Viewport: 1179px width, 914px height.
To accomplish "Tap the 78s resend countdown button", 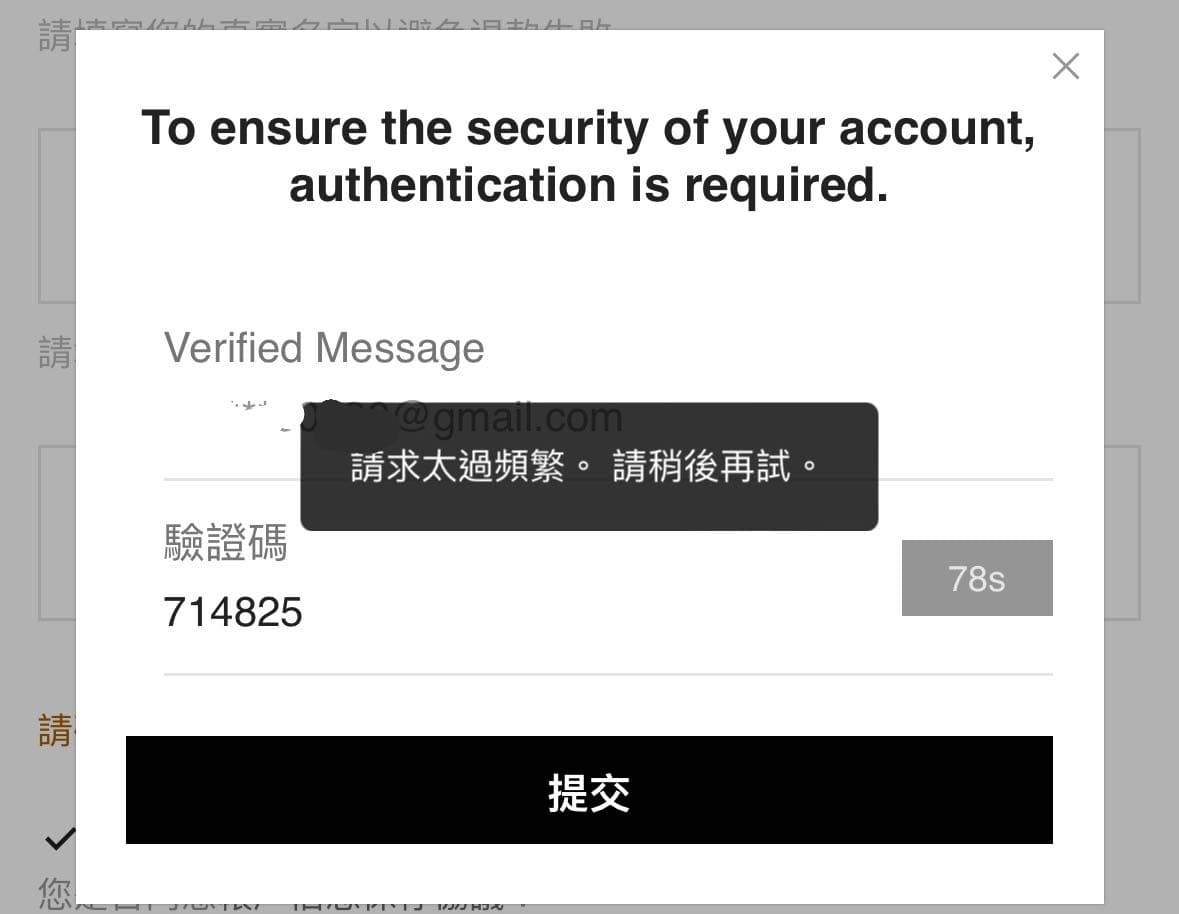I will coord(977,578).
